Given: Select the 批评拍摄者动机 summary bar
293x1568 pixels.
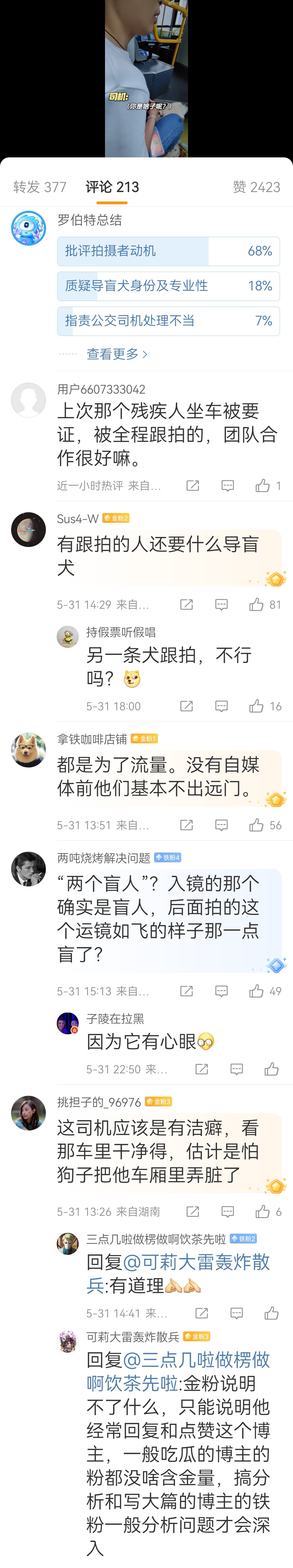Looking at the screenshot, I should tap(168, 251).
